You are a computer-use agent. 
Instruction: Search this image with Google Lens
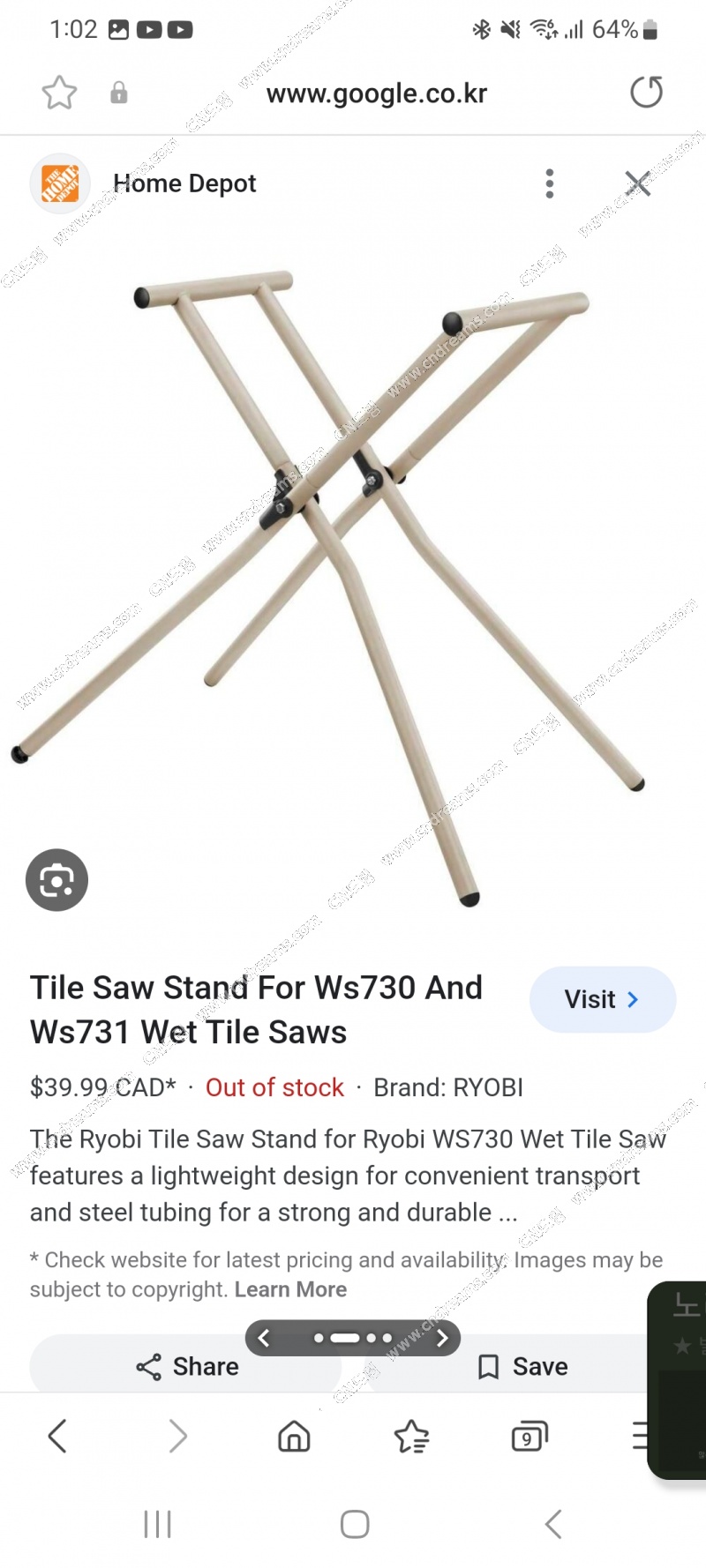click(56, 880)
